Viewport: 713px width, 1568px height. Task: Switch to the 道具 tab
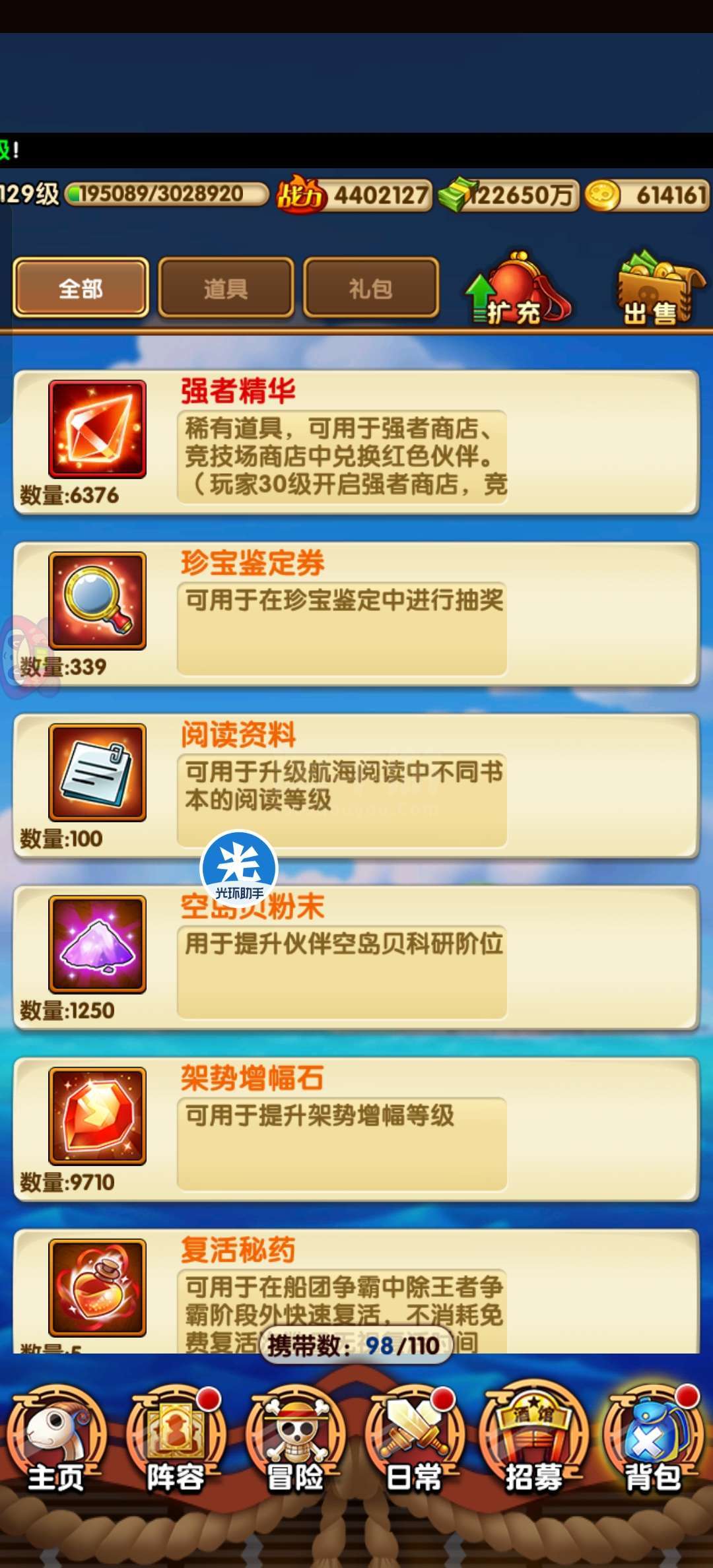click(226, 287)
